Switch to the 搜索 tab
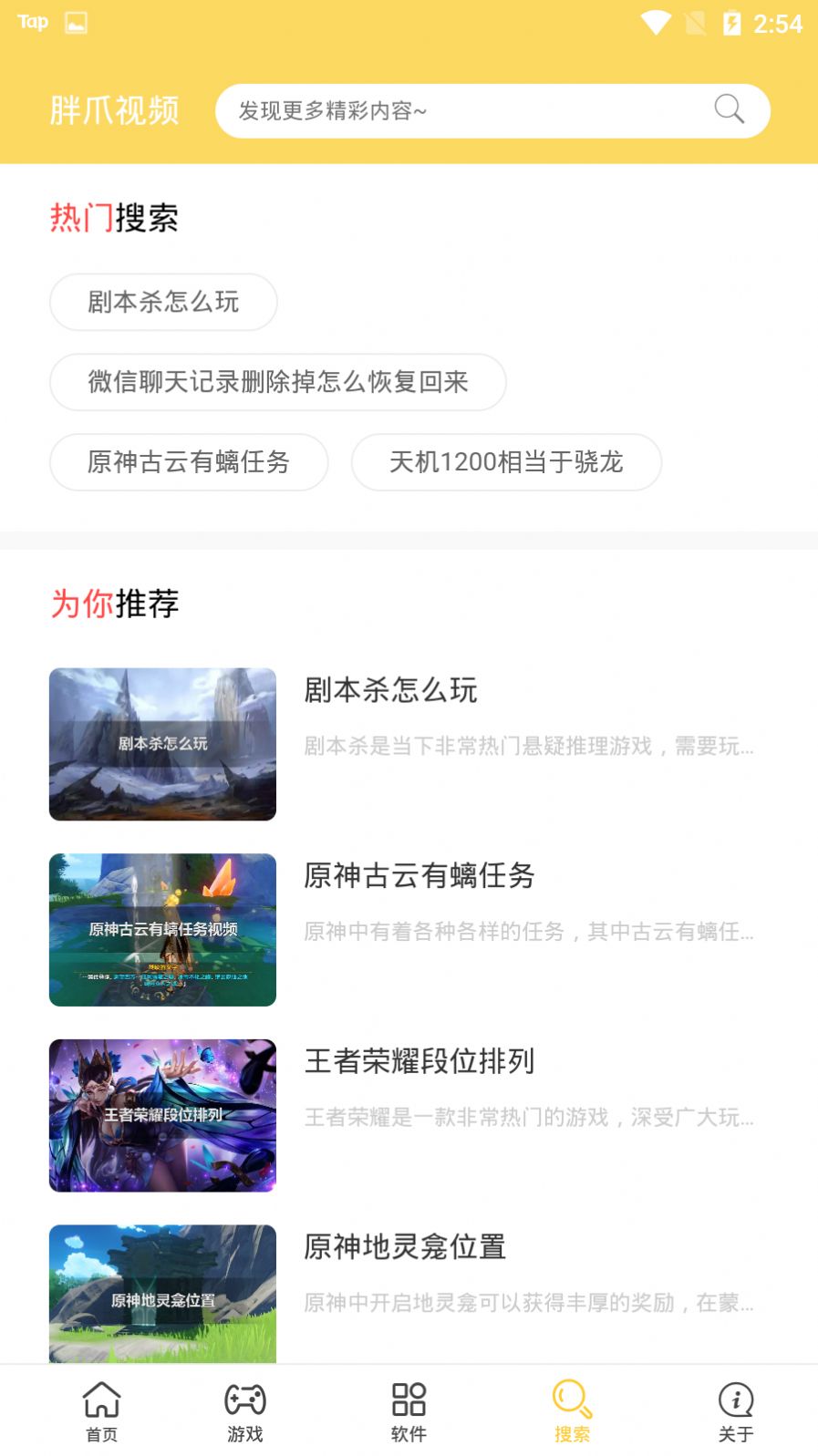The image size is (818, 1456). [x=572, y=1410]
